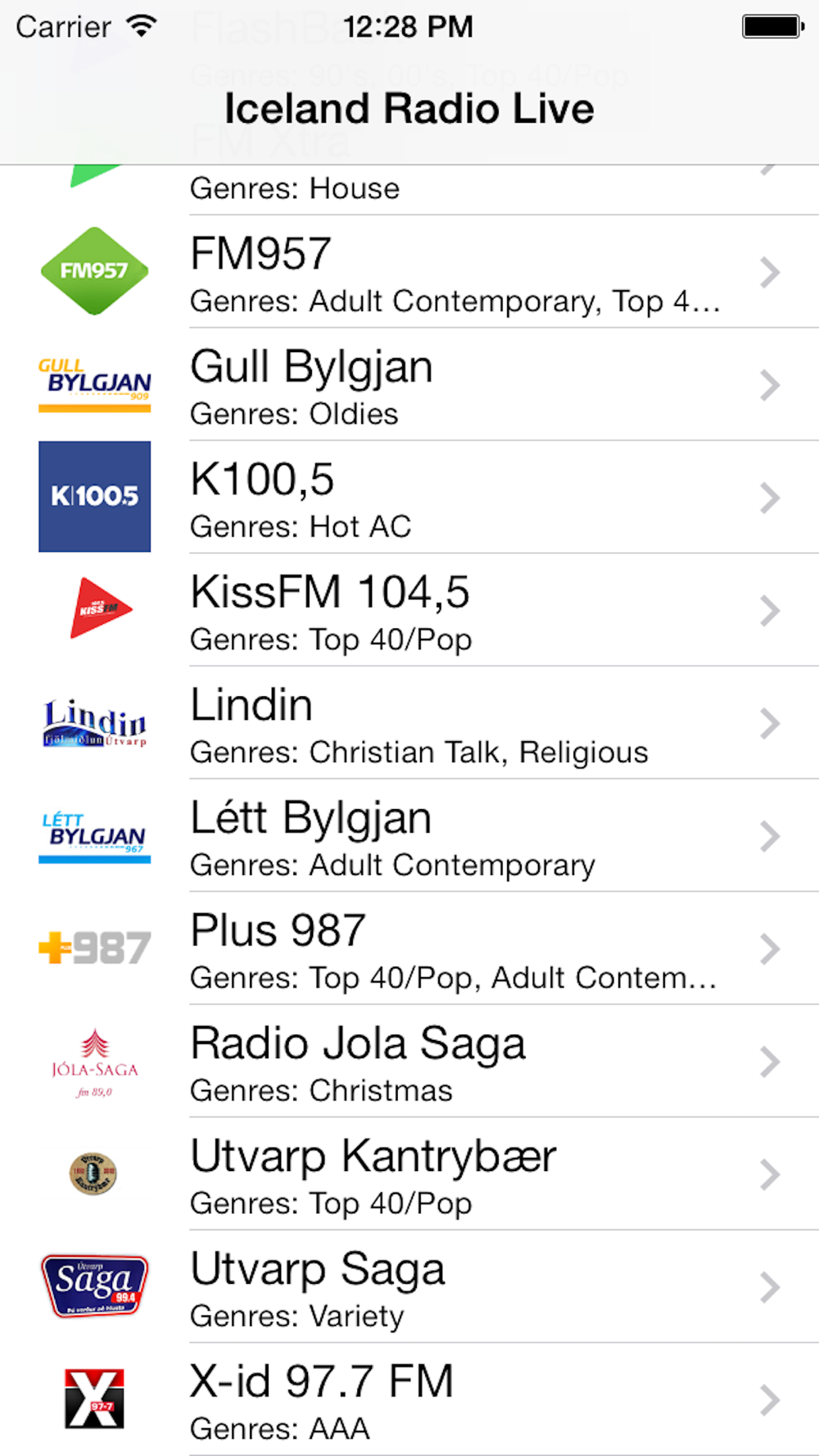Viewport: 819px width, 1456px height.
Task: Open Létt Bylgjan station
Action: pos(409,836)
